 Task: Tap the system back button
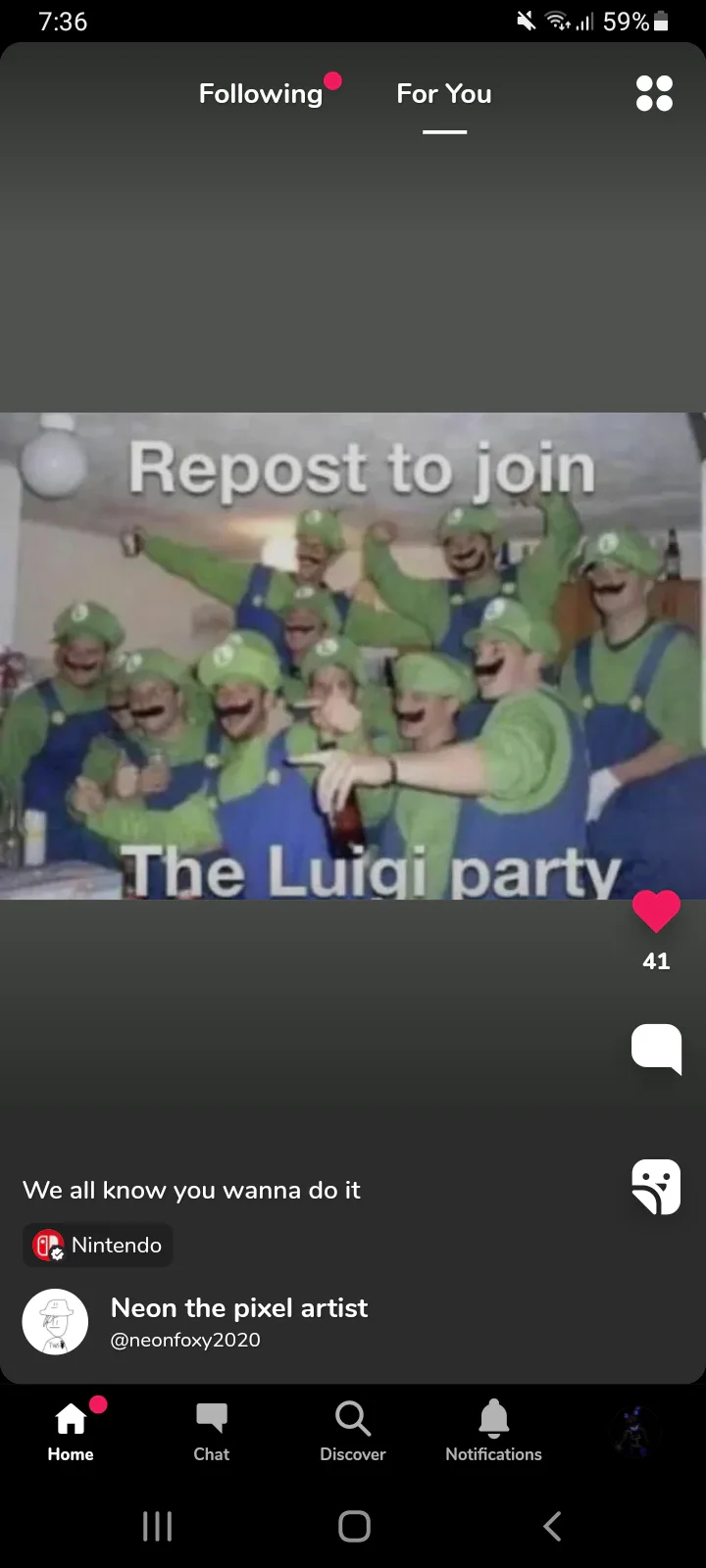tap(552, 1526)
